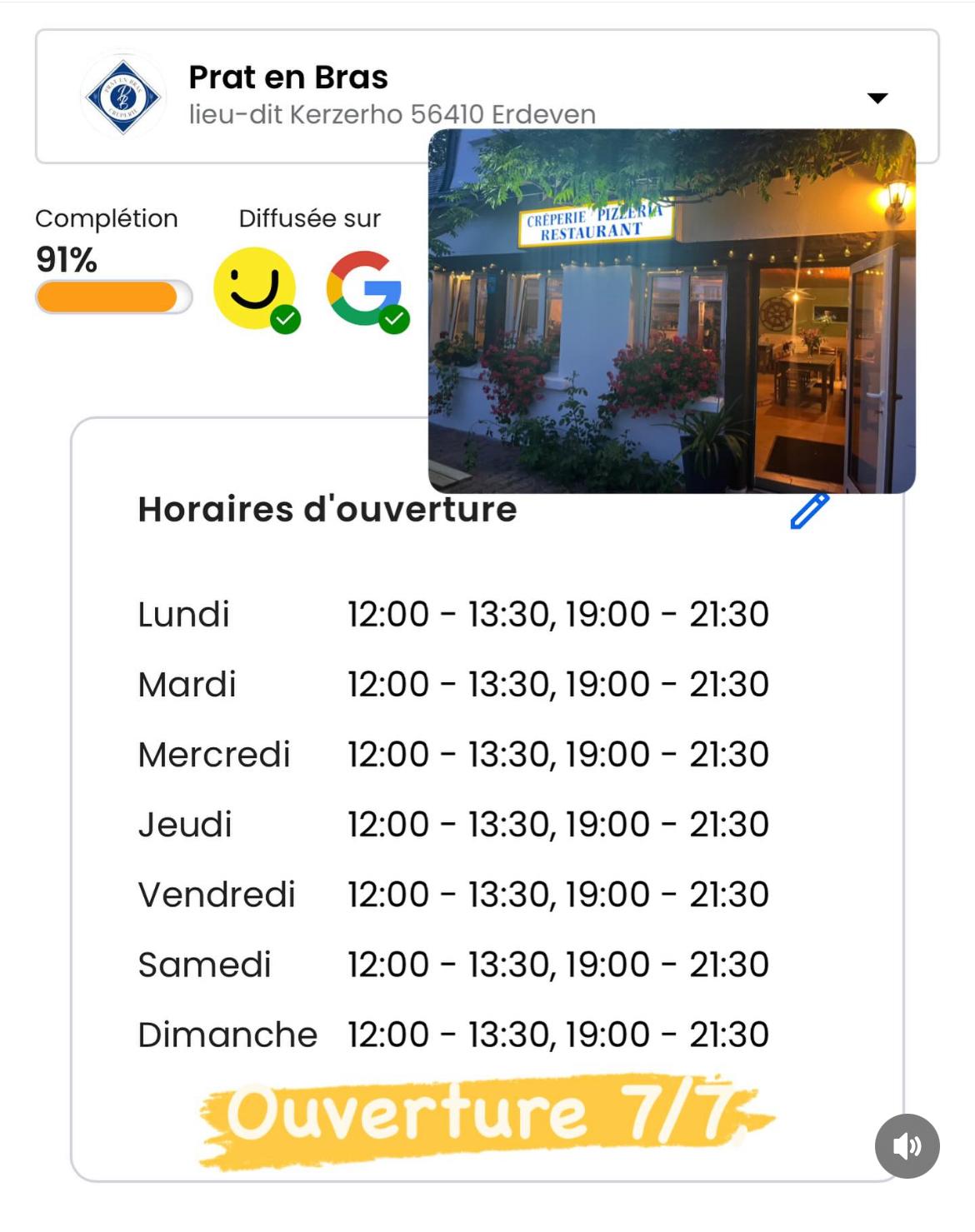This screenshot has width=975, height=1232.
Task: Toggle the video sound speaker button
Action: click(x=907, y=1145)
